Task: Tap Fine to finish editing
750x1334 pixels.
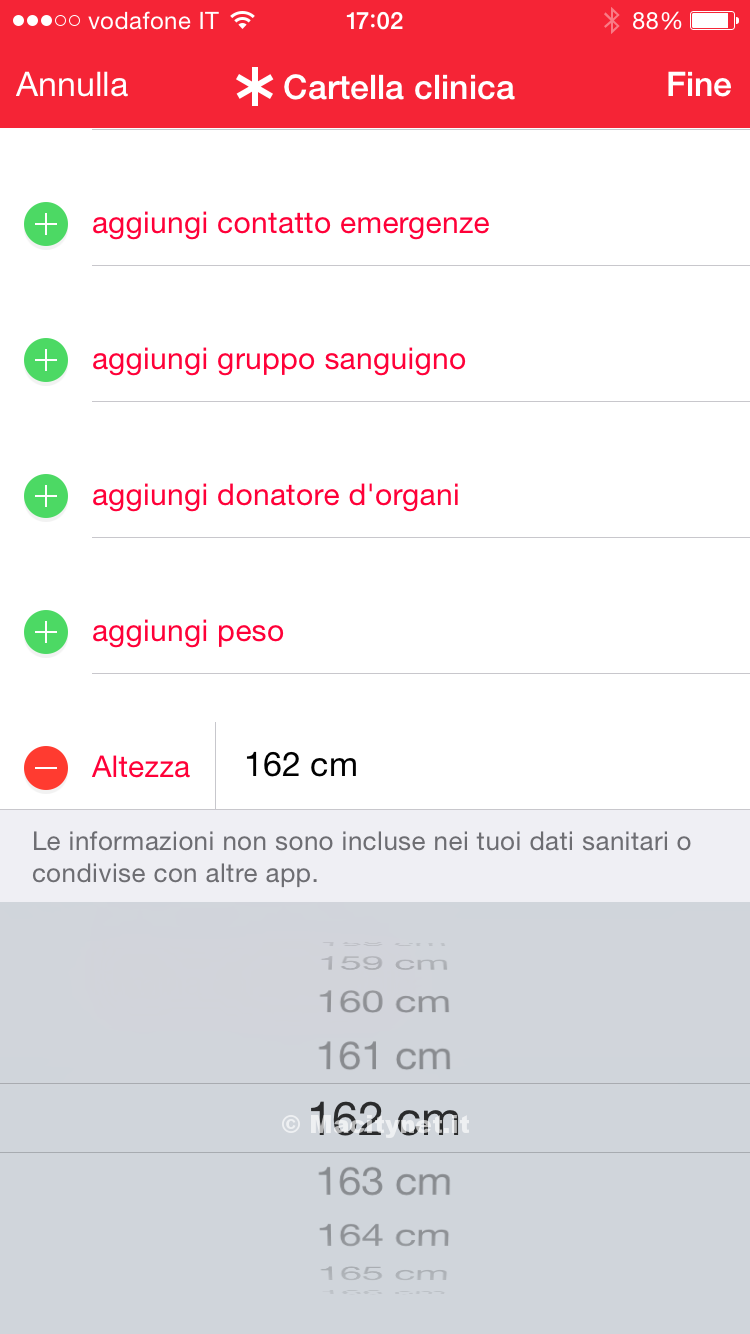Action: coord(699,85)
